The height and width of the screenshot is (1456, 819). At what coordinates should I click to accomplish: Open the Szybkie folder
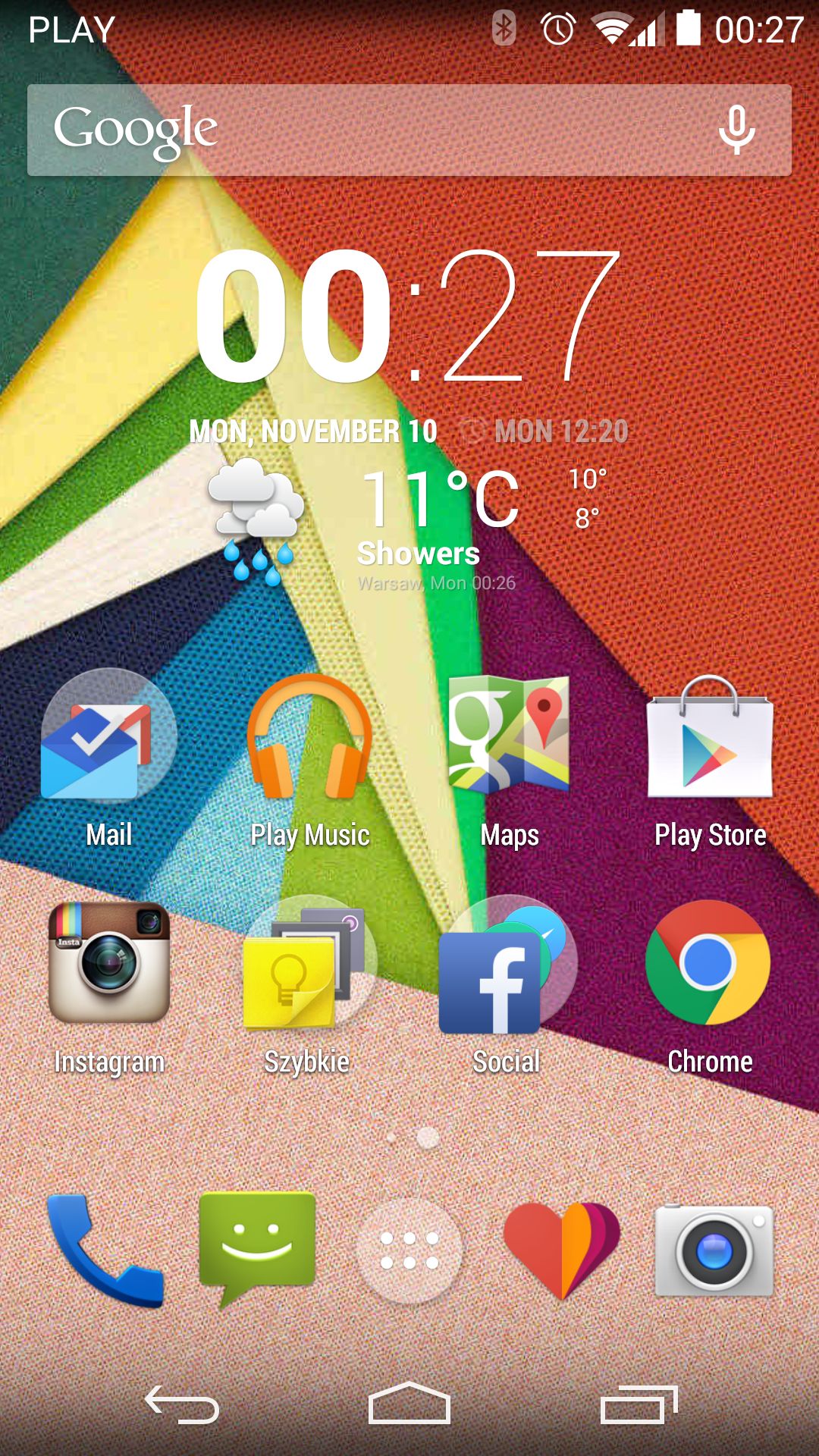point(308,987)
